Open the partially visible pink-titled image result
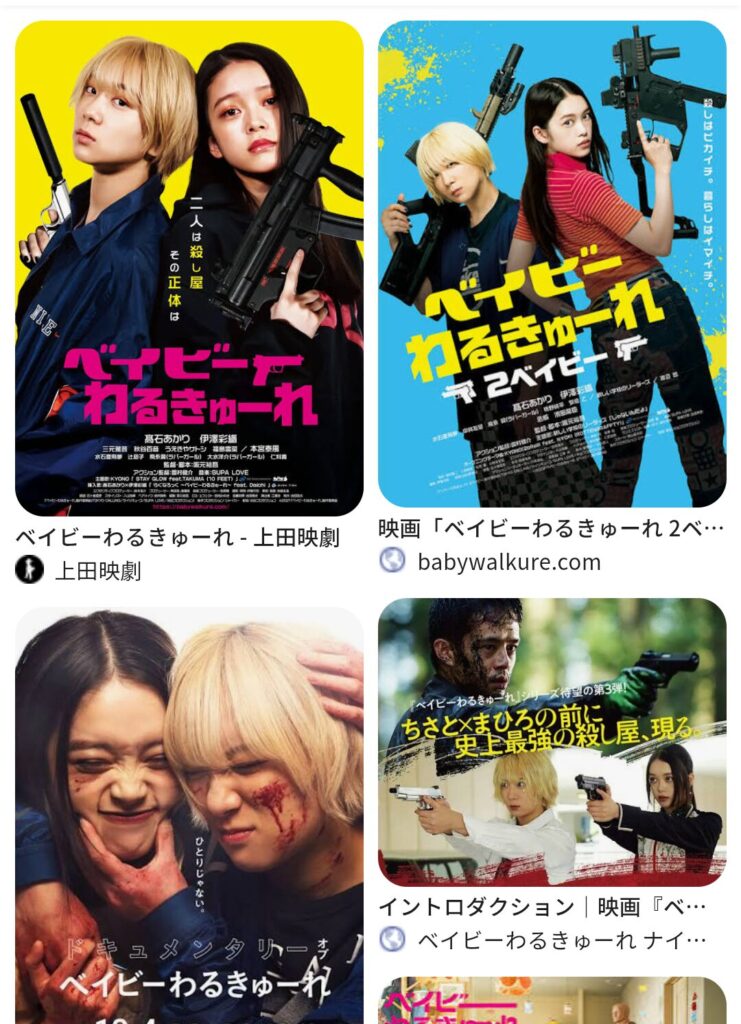 coord(552,1002)
